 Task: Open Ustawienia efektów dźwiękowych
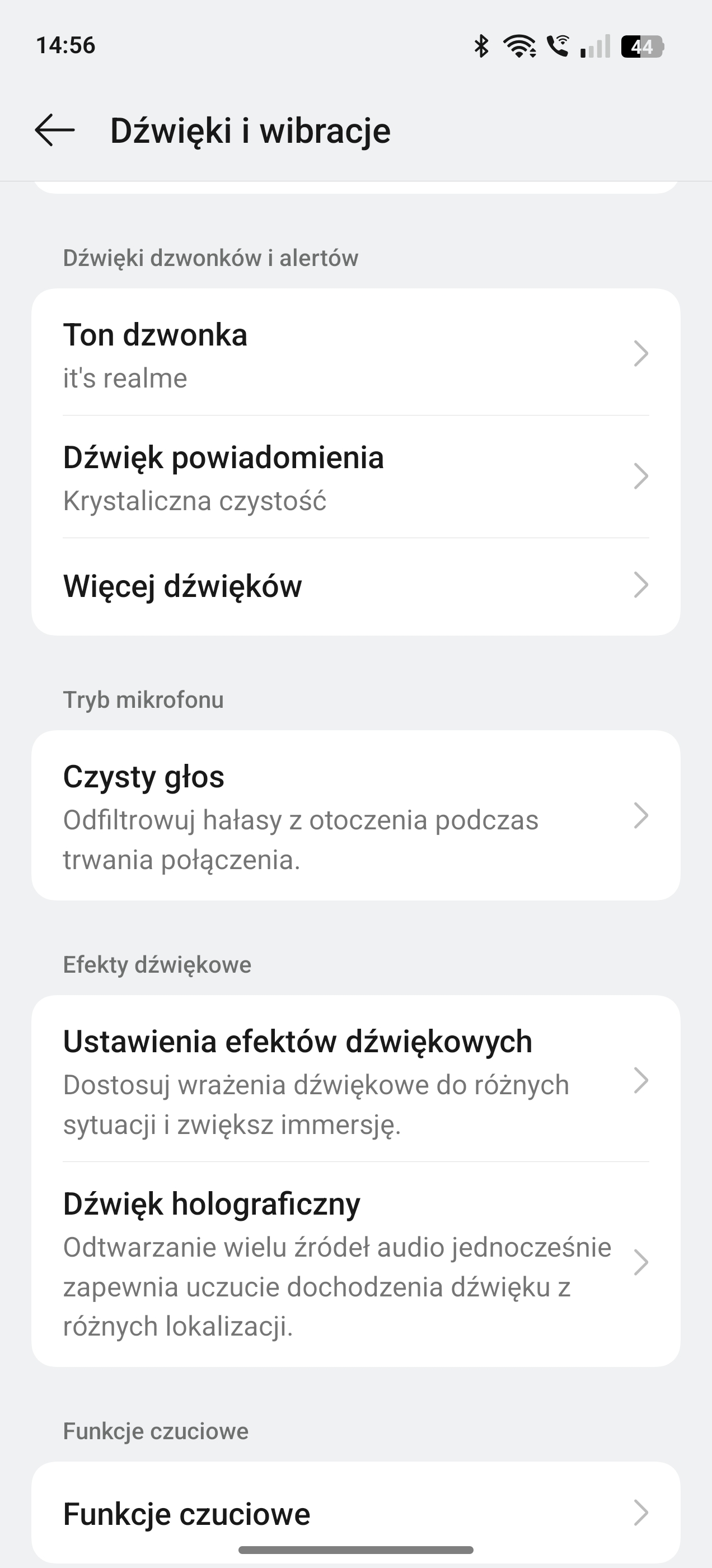click(356, 1079)
